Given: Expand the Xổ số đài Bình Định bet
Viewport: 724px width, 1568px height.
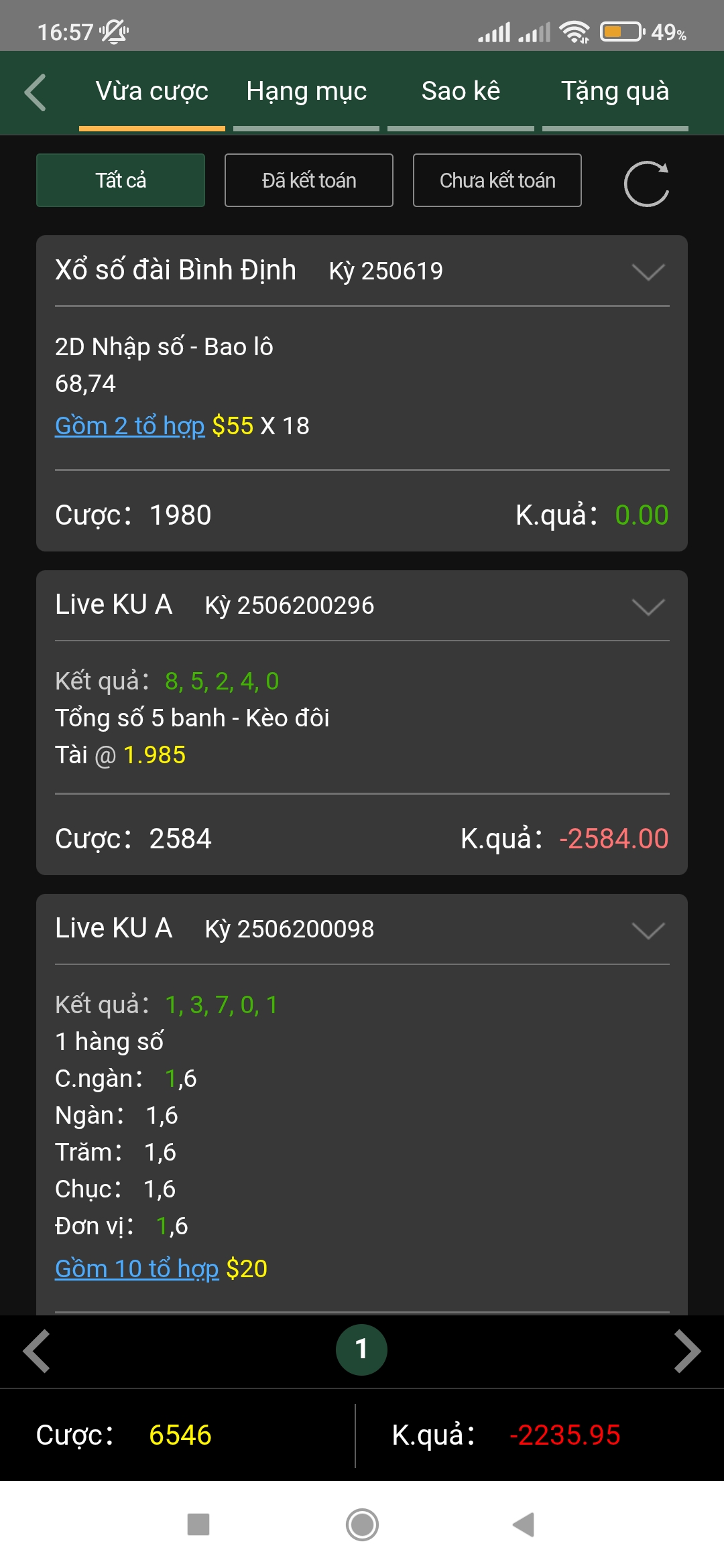Looking at the screenshot, I should (x=648, y=271).
